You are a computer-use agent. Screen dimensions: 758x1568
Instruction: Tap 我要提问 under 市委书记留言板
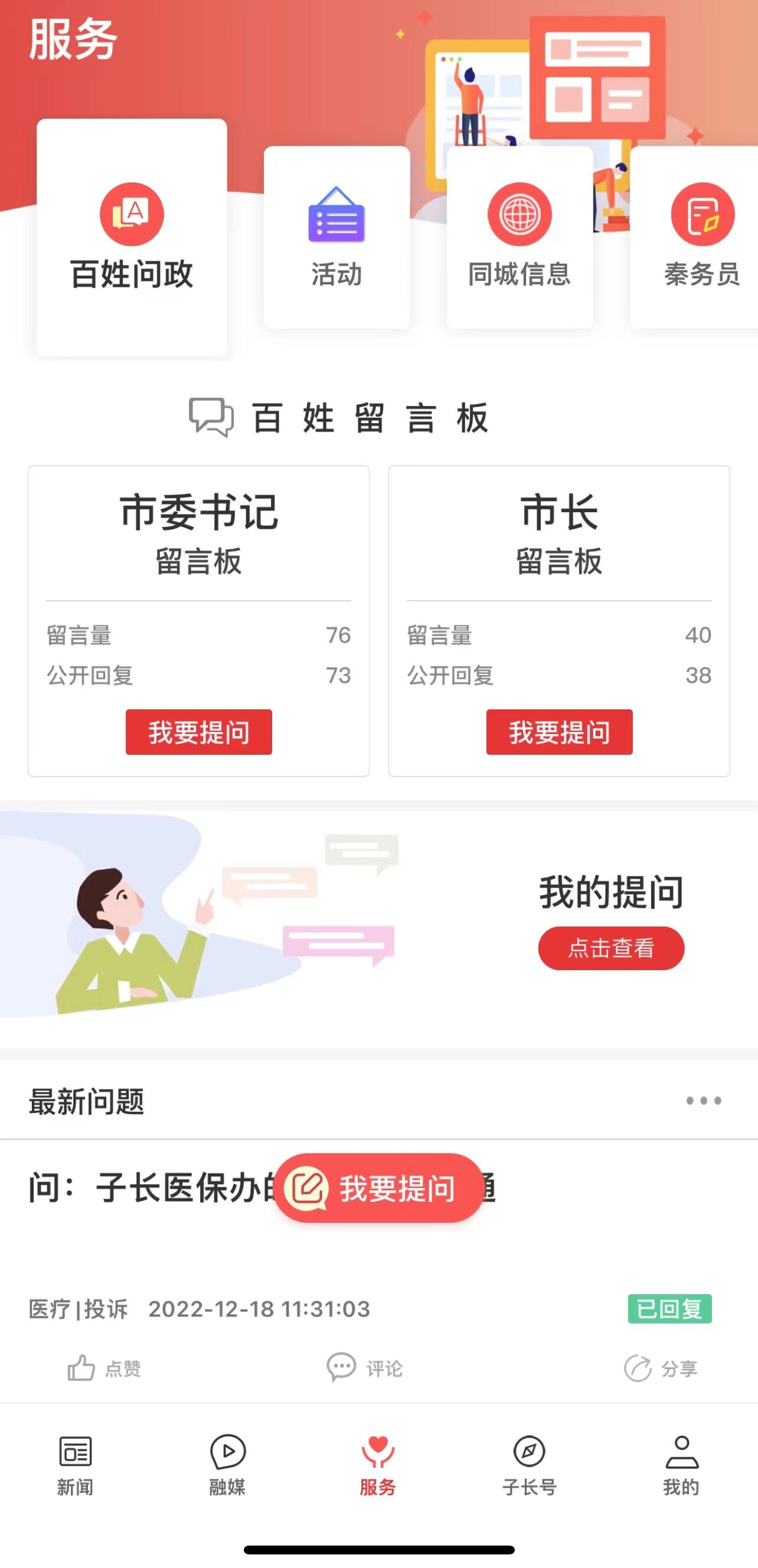point(198,732)
